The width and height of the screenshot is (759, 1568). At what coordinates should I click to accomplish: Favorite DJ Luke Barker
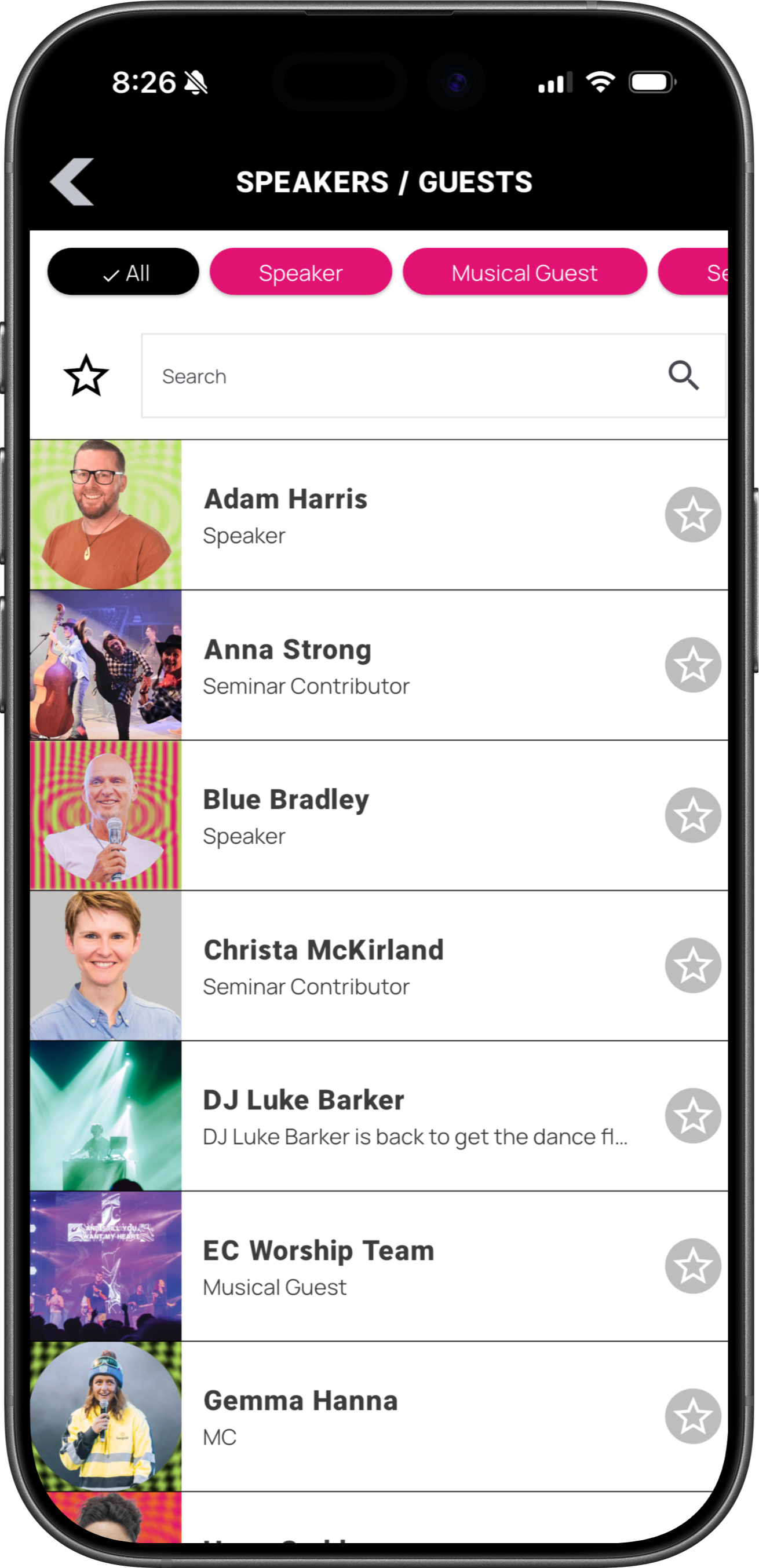pos(692,1116)
